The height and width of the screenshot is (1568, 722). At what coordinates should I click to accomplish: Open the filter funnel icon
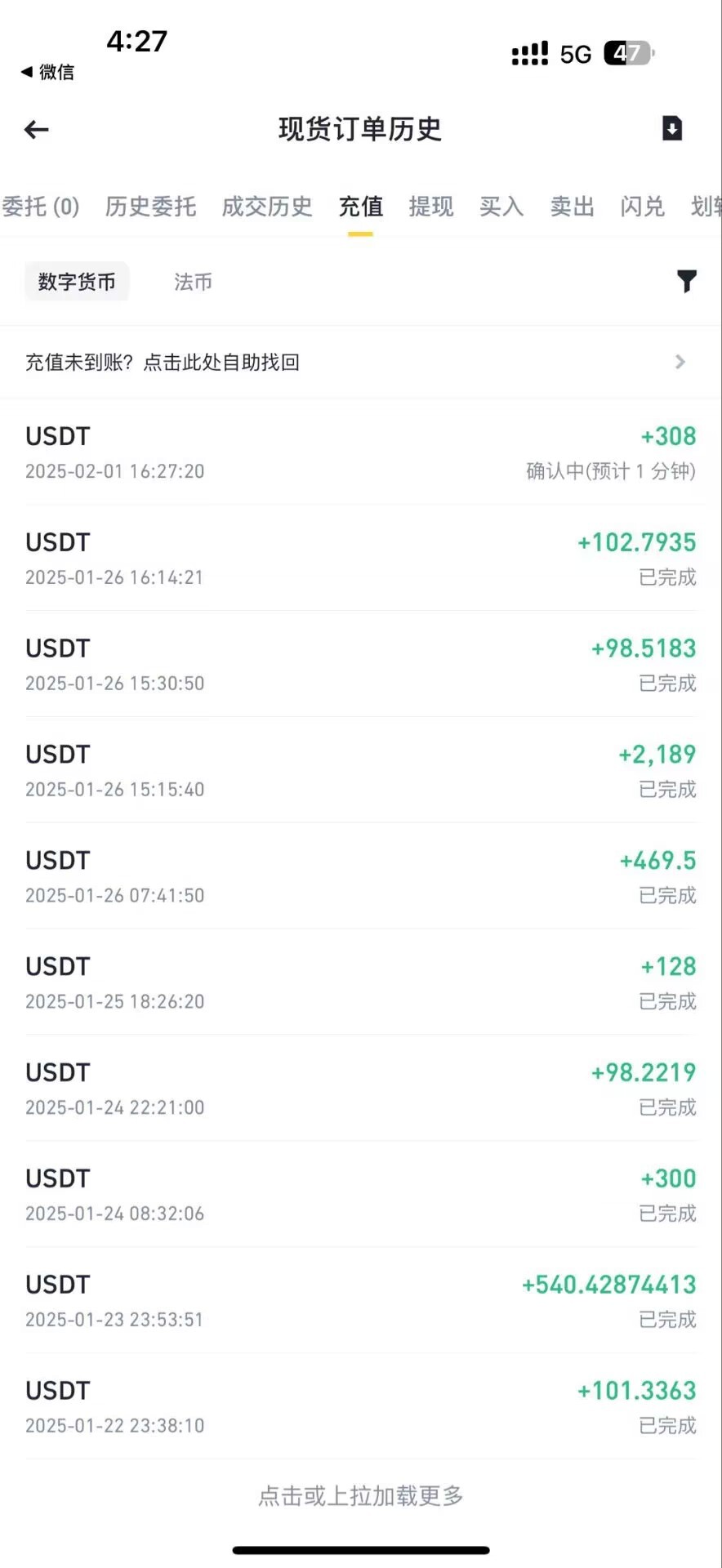click(x=687, y=282)
